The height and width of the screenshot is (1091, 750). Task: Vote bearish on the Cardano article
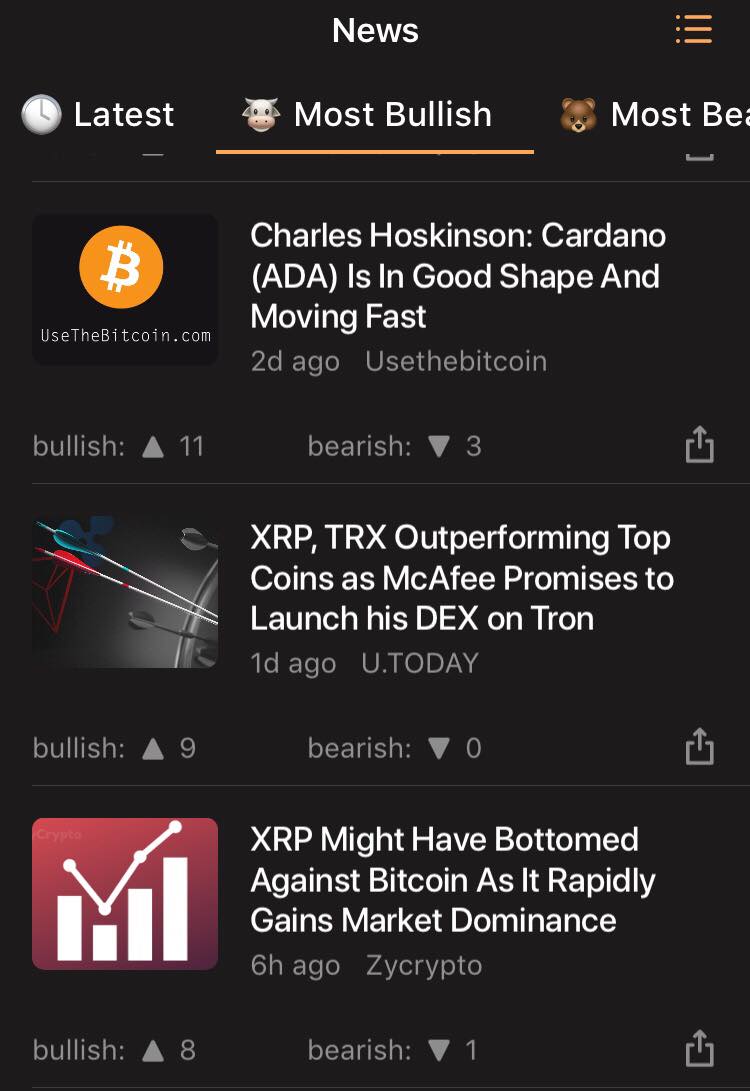pos(439,446)
